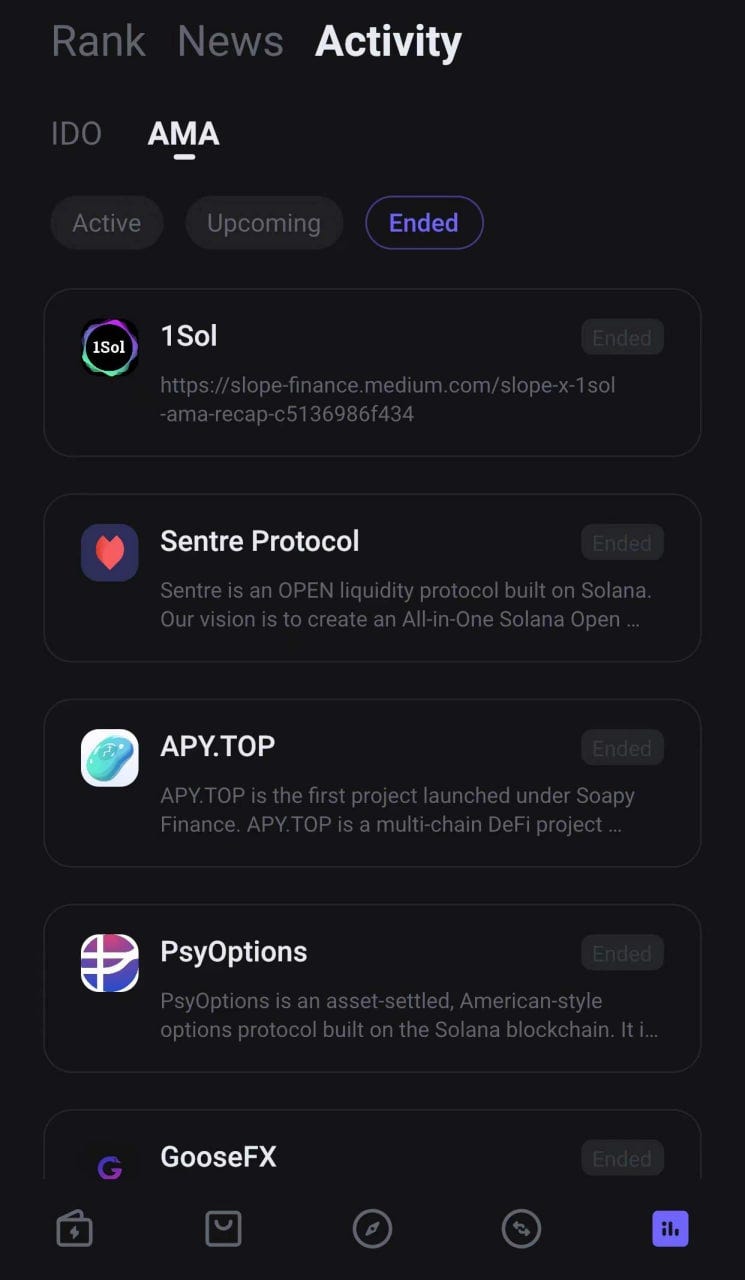745x1280 pixels.
Task: View the APY.TOP AMA card
Action: (x=372, y=783)
